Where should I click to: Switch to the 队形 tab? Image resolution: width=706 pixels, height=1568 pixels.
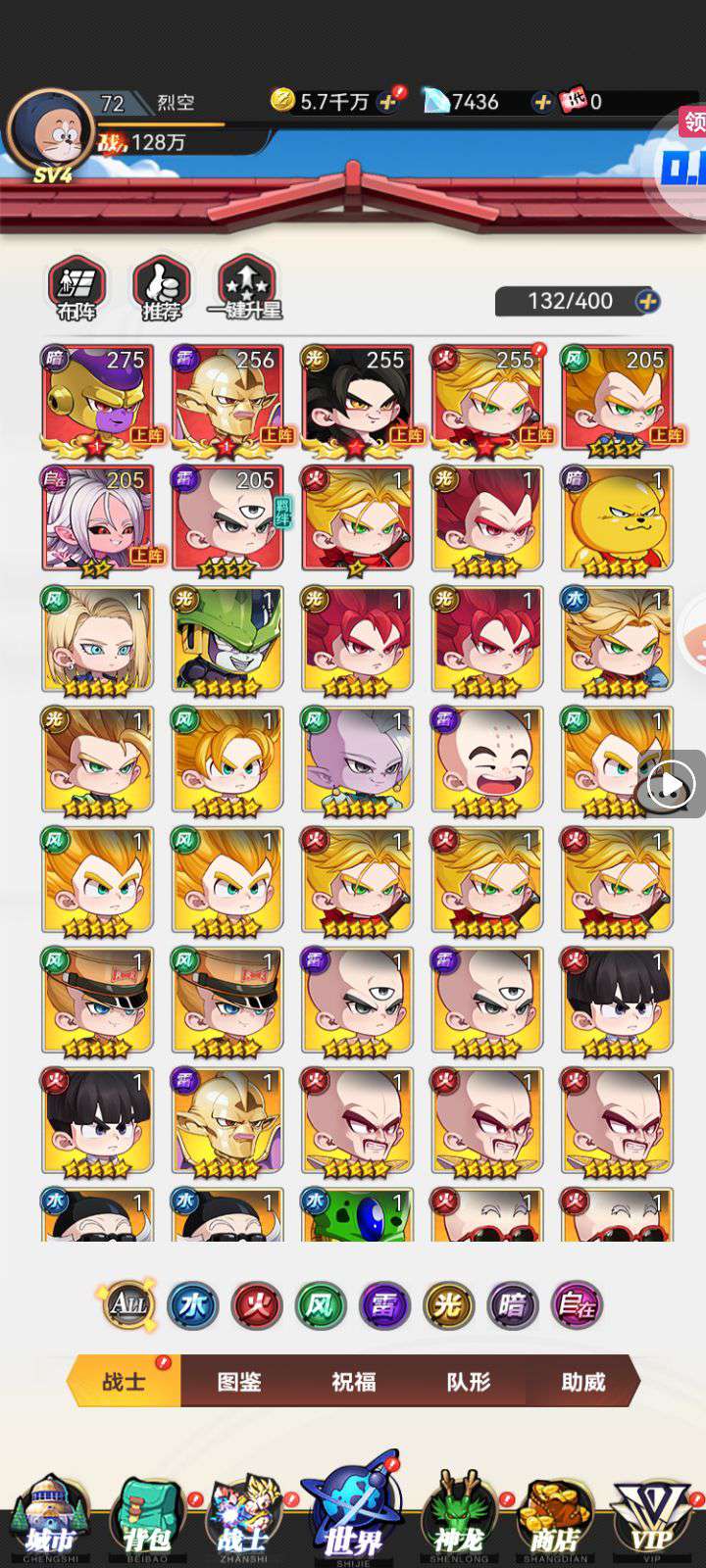coord(469,1382)
